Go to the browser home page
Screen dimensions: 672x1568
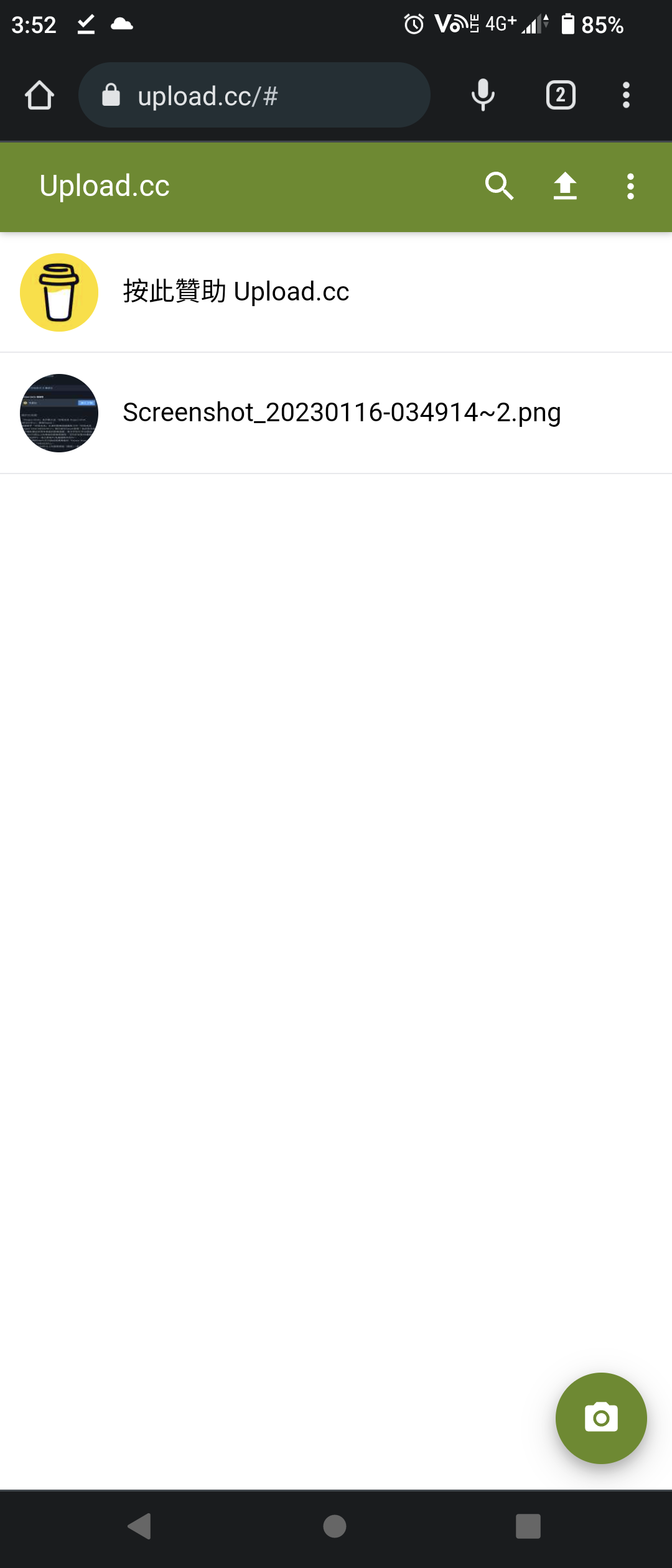(x=39, y=96)
